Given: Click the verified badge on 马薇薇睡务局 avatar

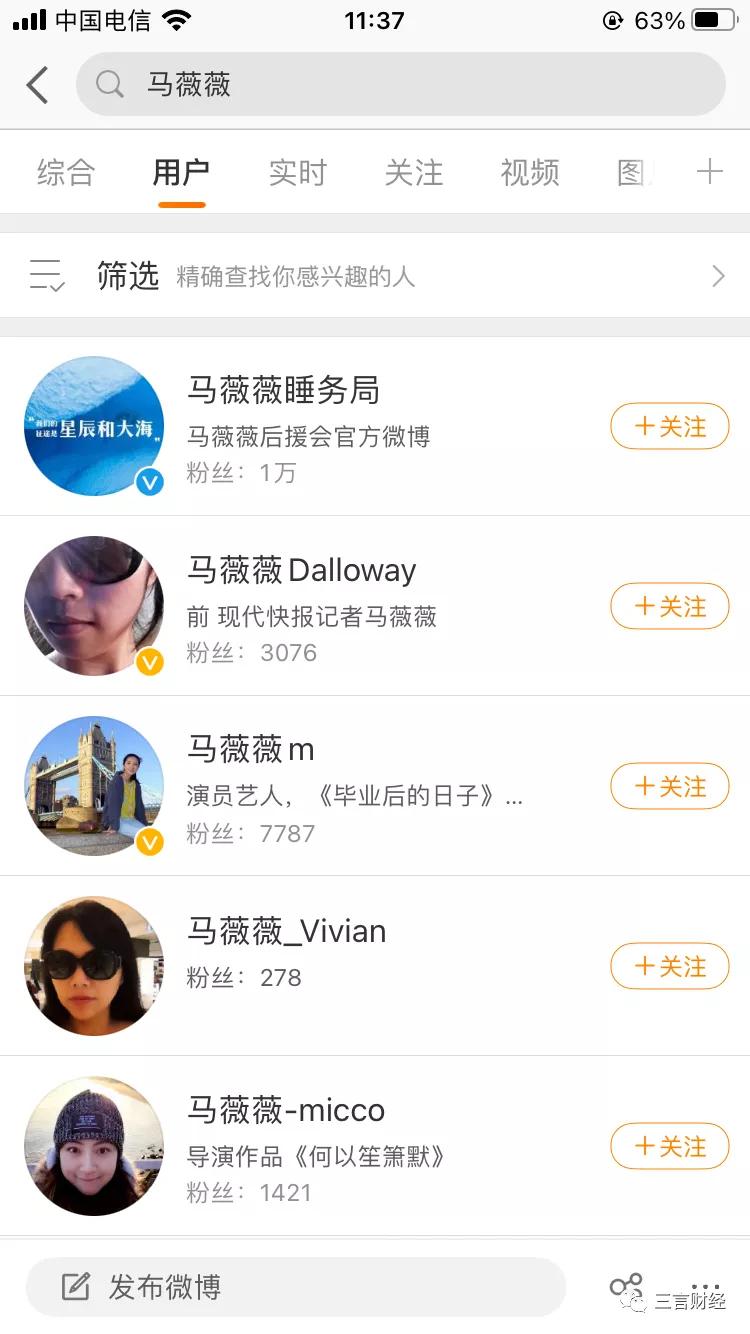Looking at the screenshot, I should click(x=150, y=482).
